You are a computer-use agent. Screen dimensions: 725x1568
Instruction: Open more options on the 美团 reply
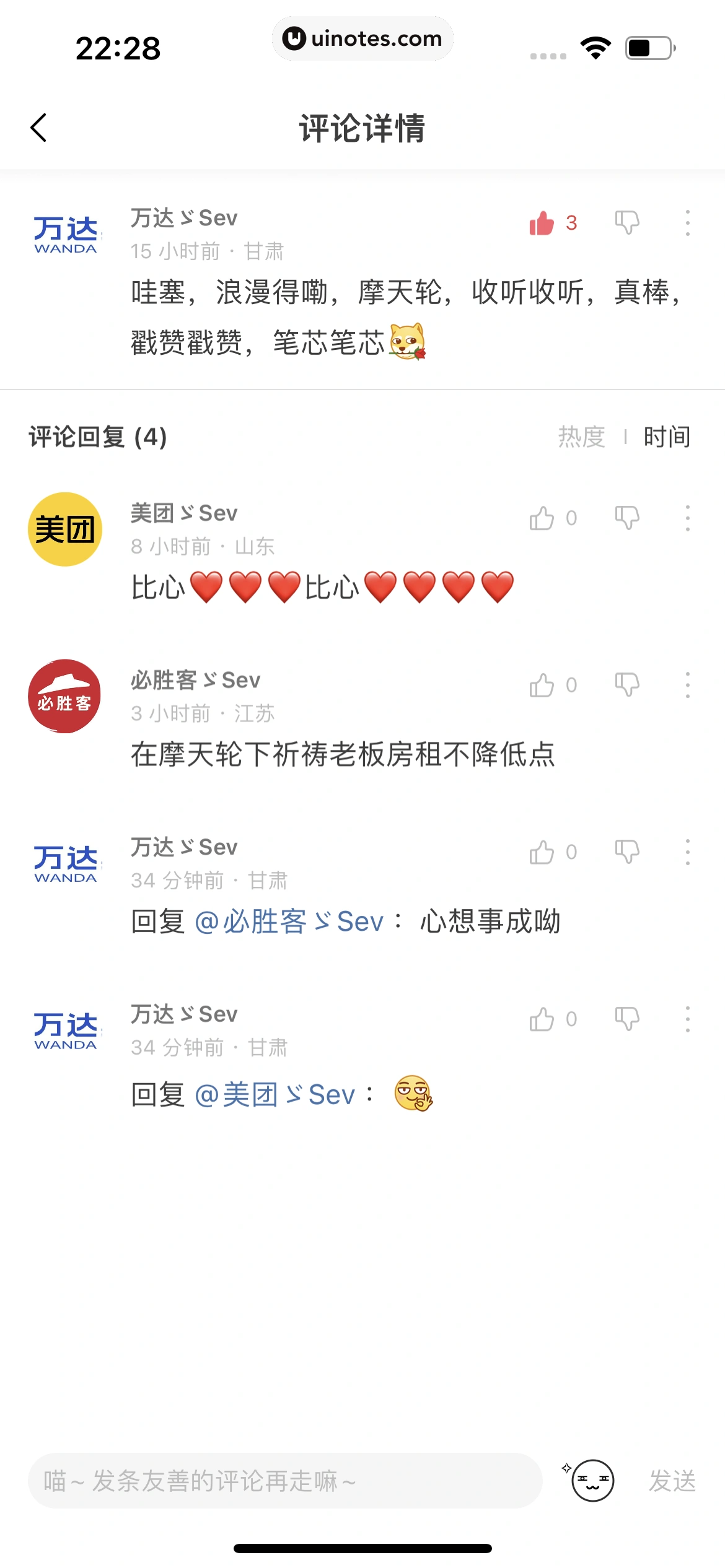click(687, 518)
